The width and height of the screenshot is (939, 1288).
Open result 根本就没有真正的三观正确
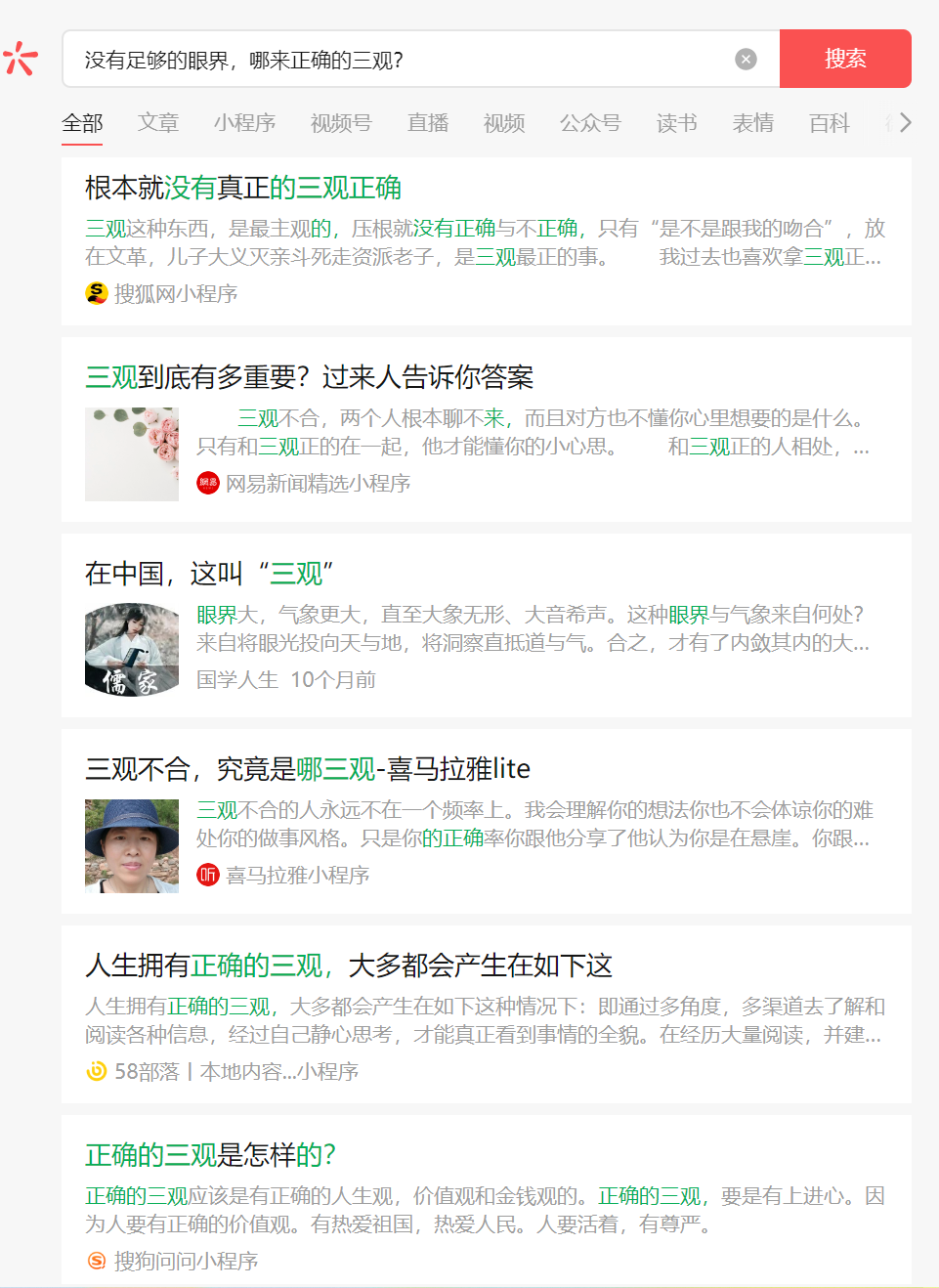pyautogui.click(x=243, y=188)
